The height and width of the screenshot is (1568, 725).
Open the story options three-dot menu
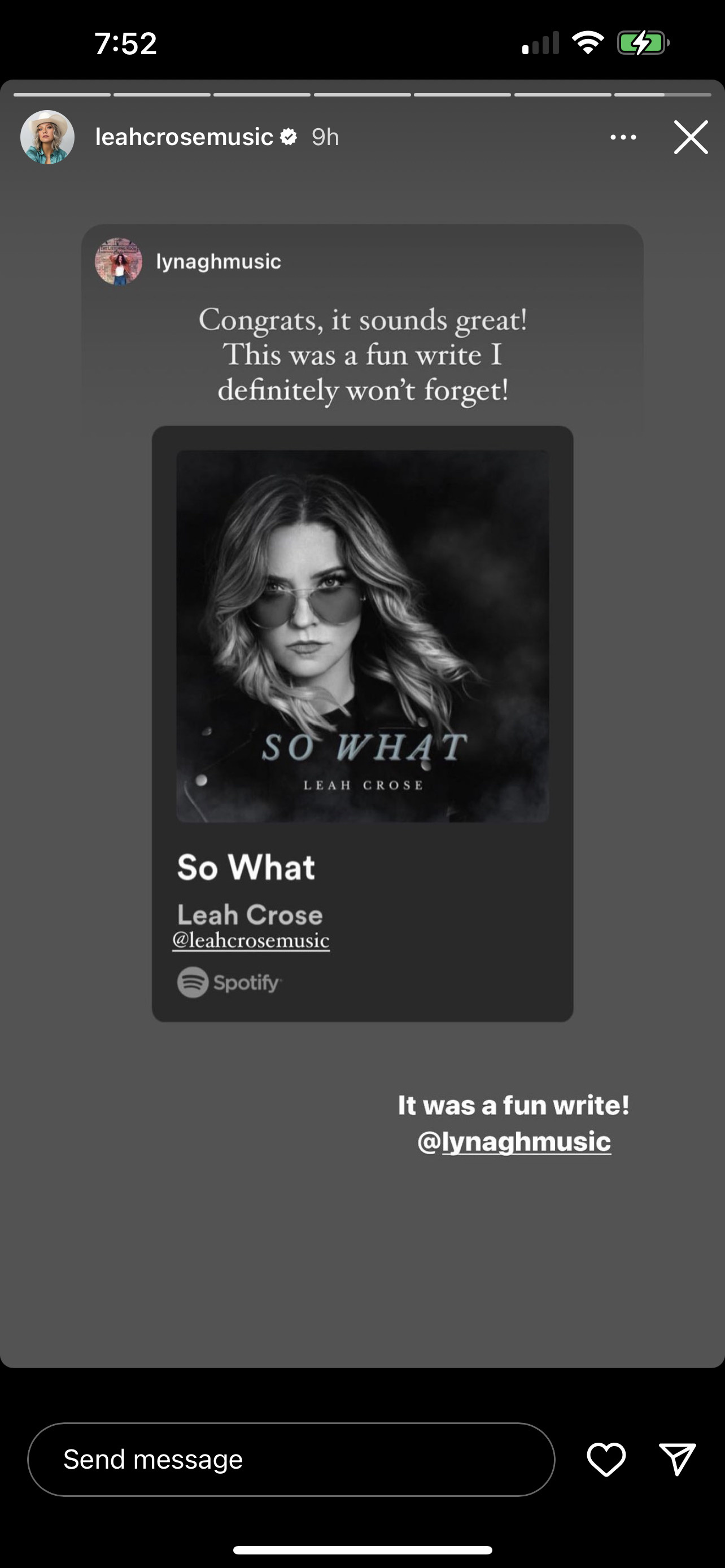623,138
